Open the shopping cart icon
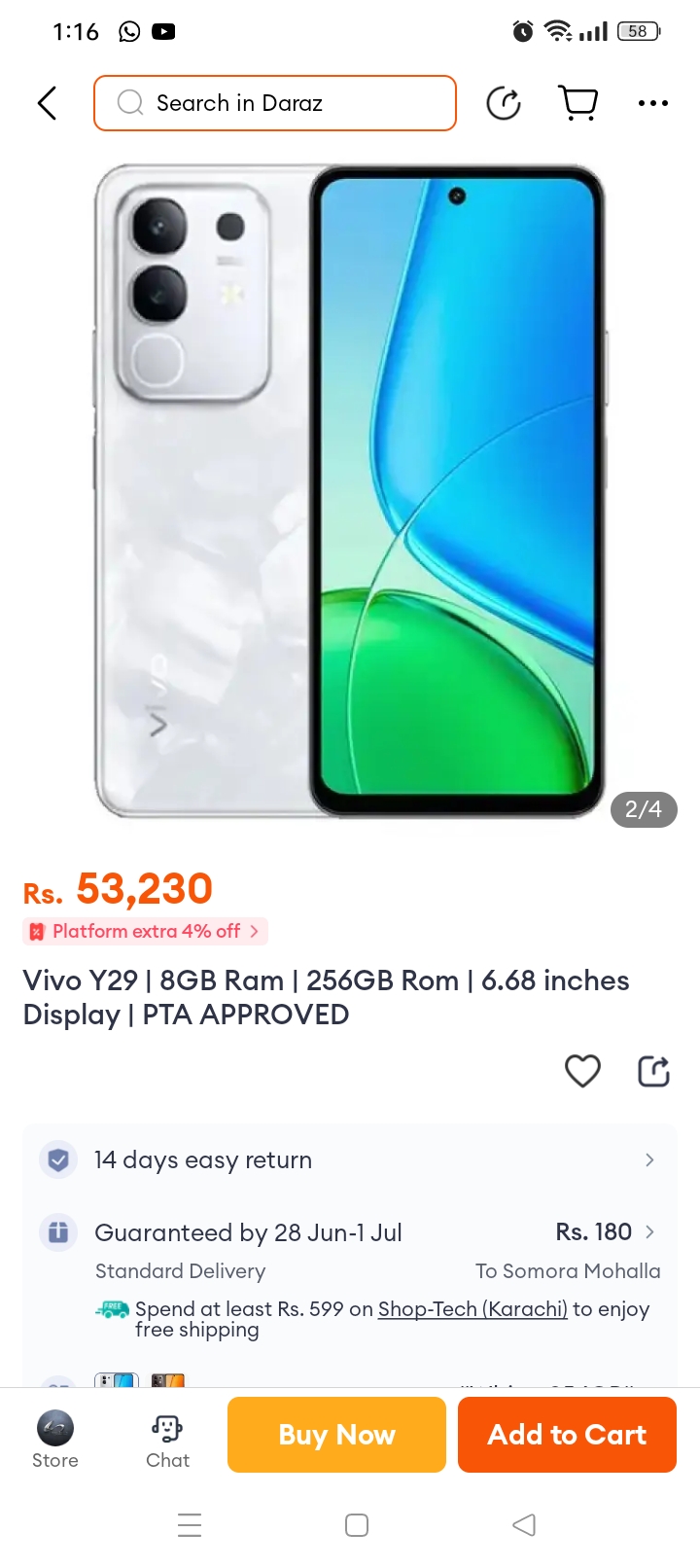 click(577, 102)
